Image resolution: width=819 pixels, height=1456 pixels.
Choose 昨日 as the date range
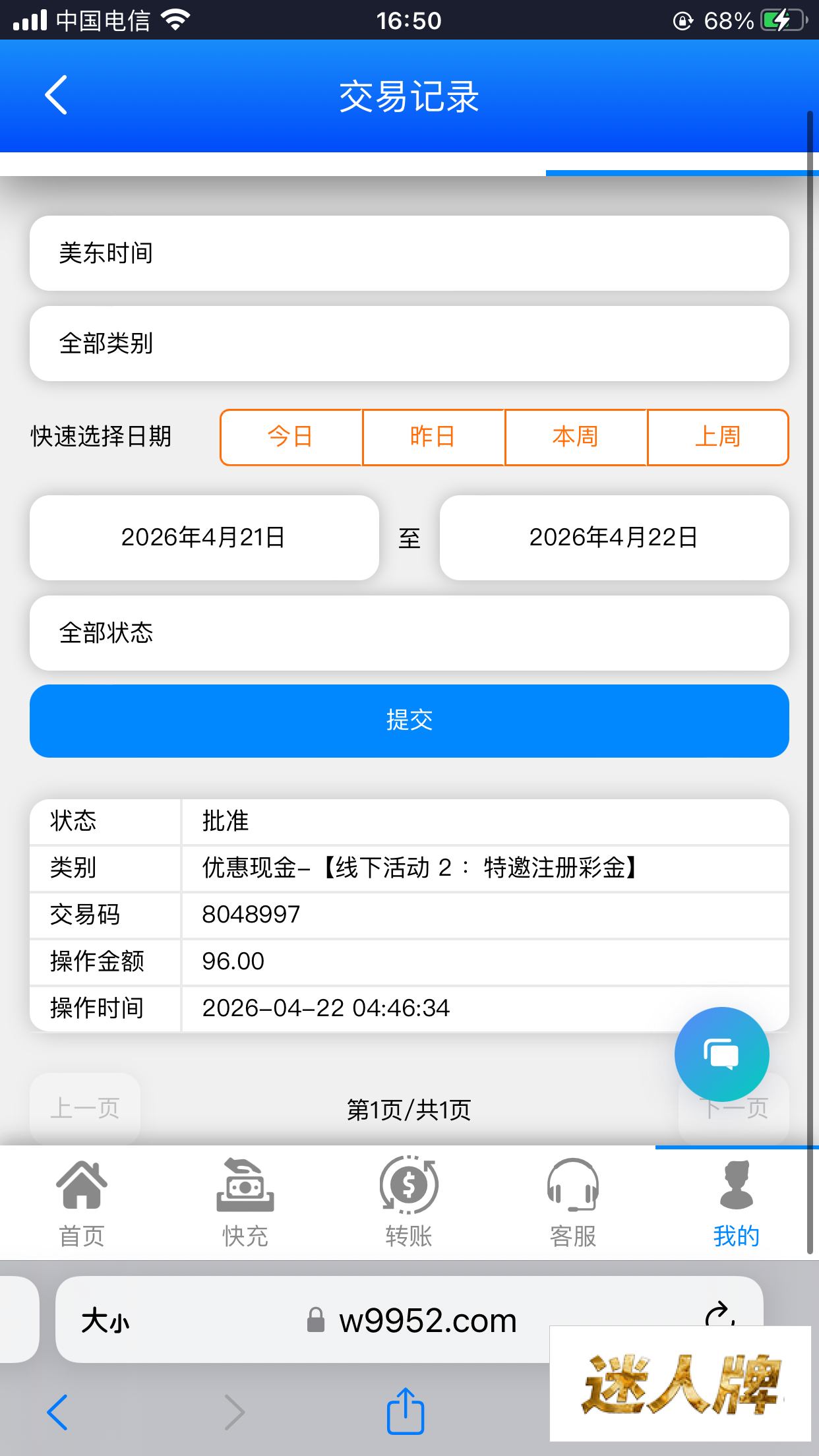click(433, 437)
